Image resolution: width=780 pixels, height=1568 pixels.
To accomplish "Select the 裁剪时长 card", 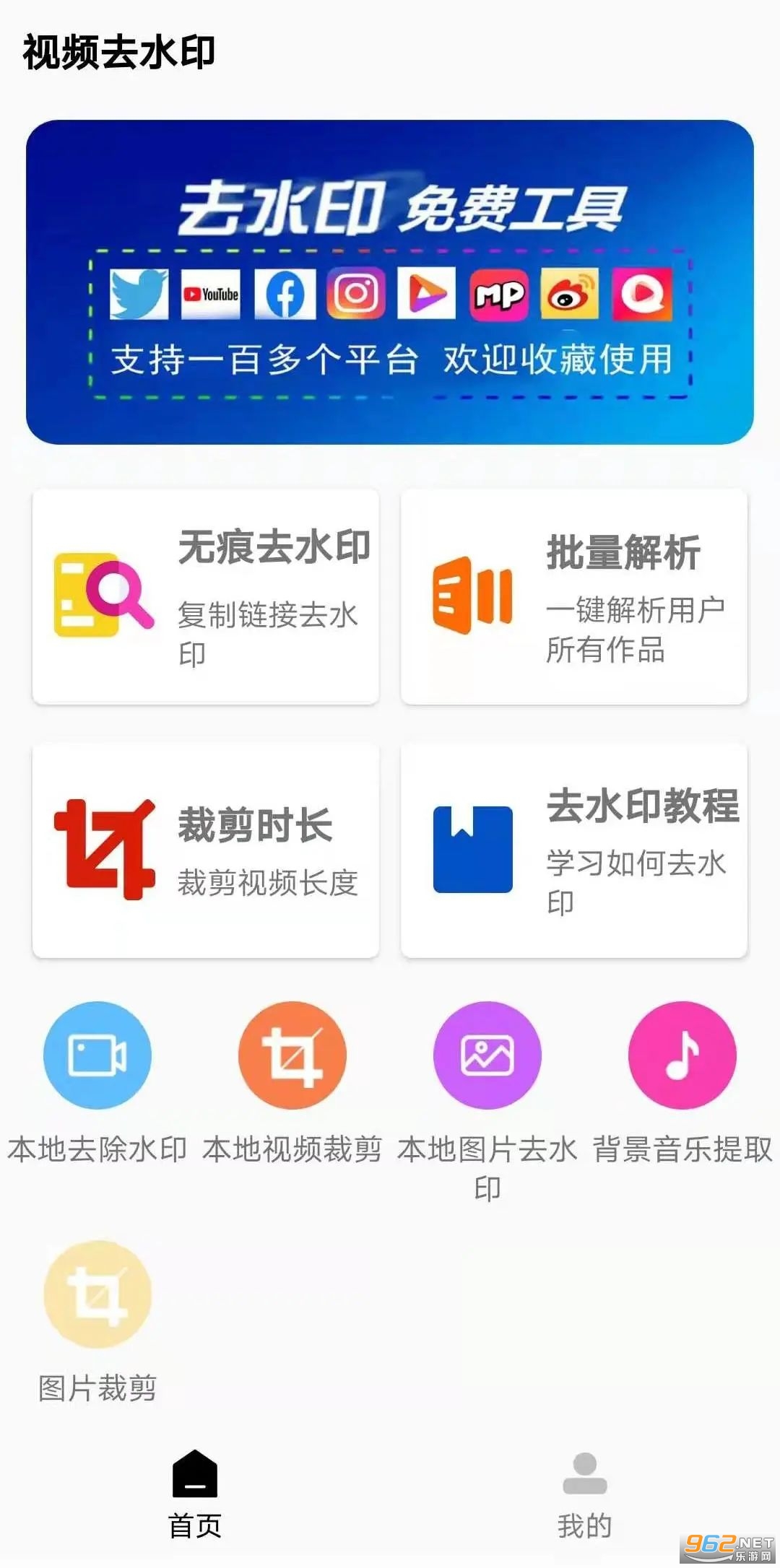I will click(x=206, y=850).
